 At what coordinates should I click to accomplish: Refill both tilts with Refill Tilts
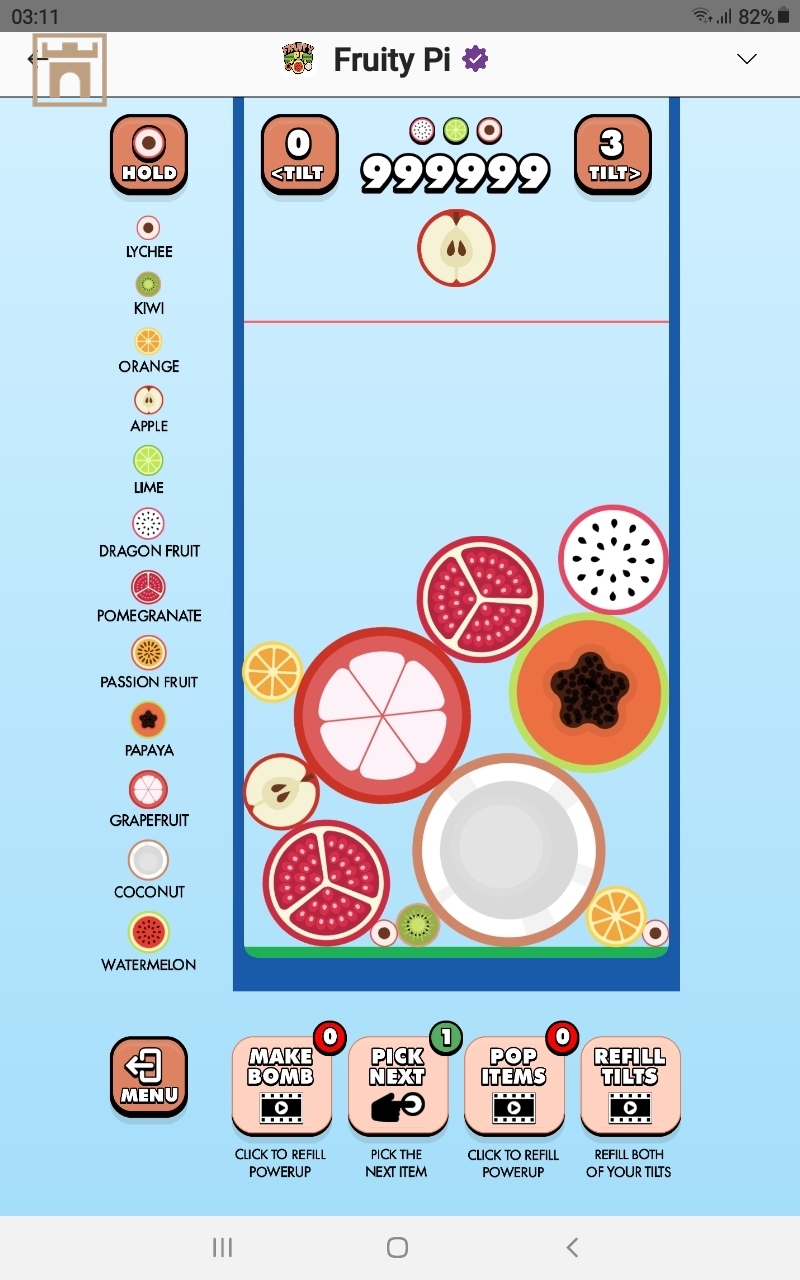click(630, 1087)
